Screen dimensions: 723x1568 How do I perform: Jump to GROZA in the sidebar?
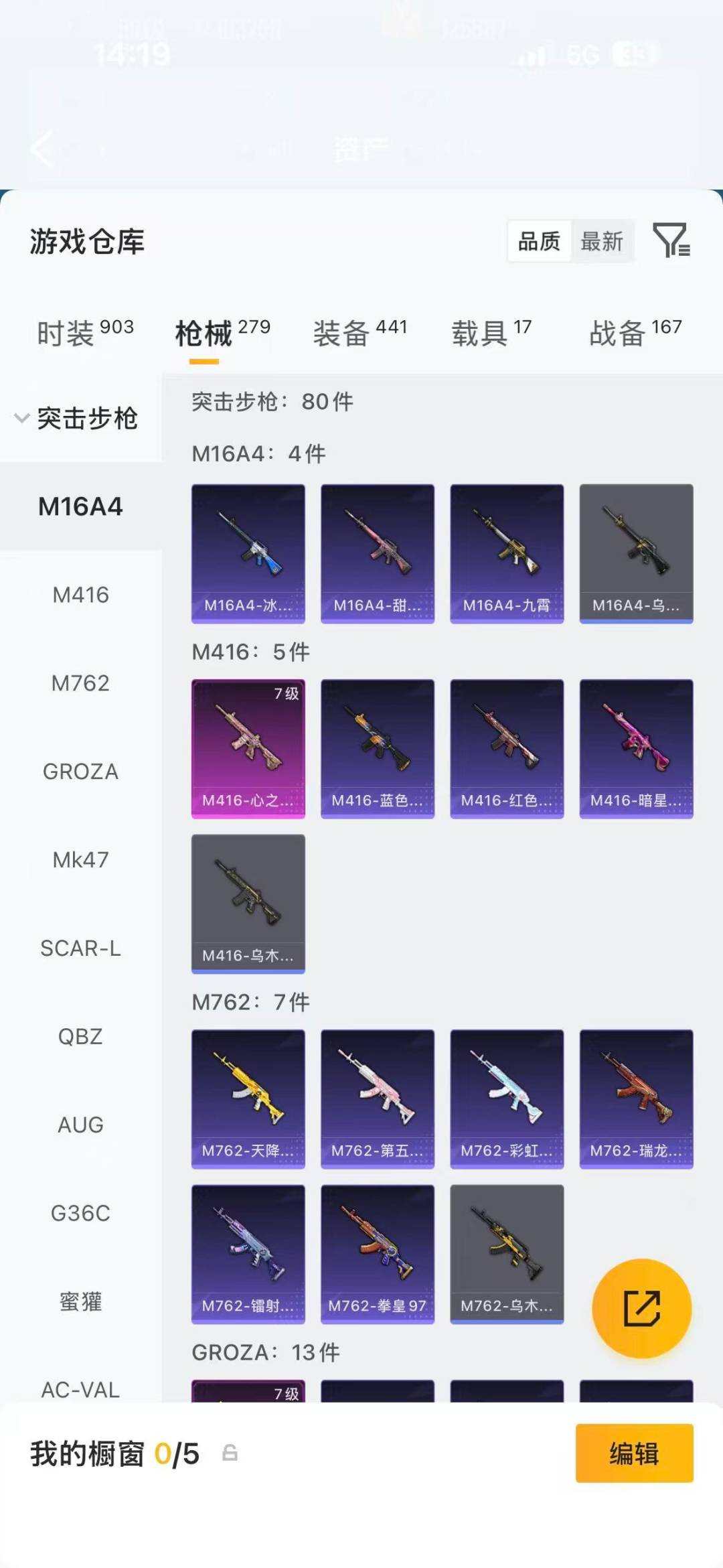[x=80, y=772]
